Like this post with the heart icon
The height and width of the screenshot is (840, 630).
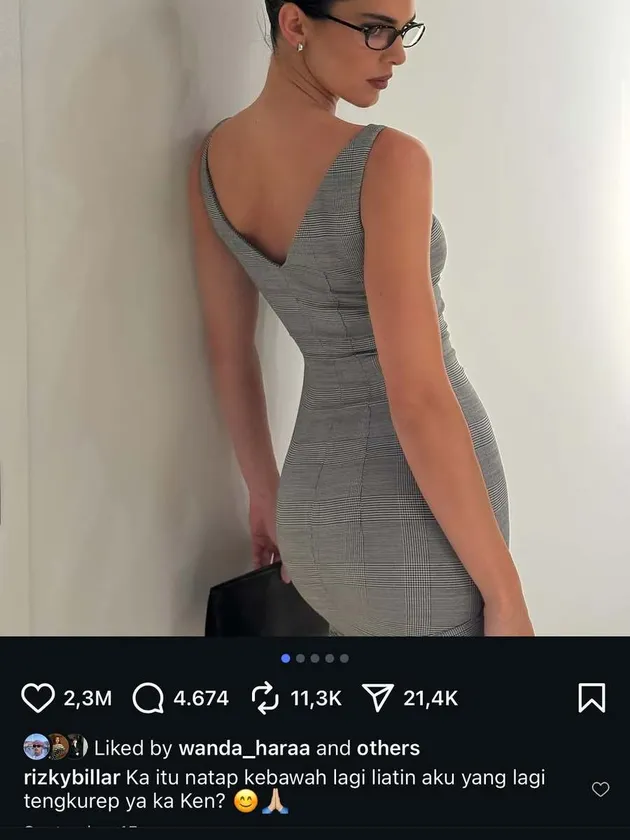point(38,698)
